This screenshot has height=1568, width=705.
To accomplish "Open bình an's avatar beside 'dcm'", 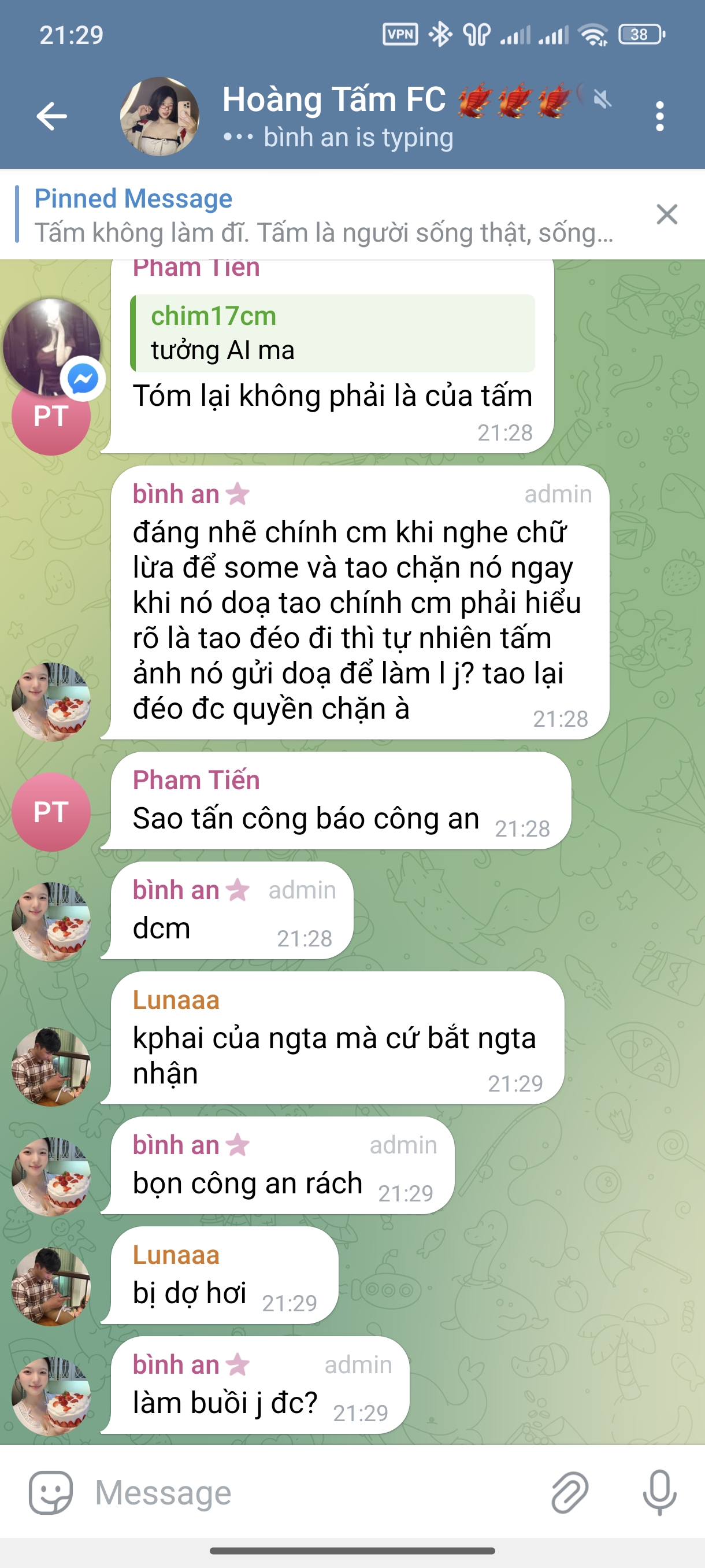I will [51, 921].
